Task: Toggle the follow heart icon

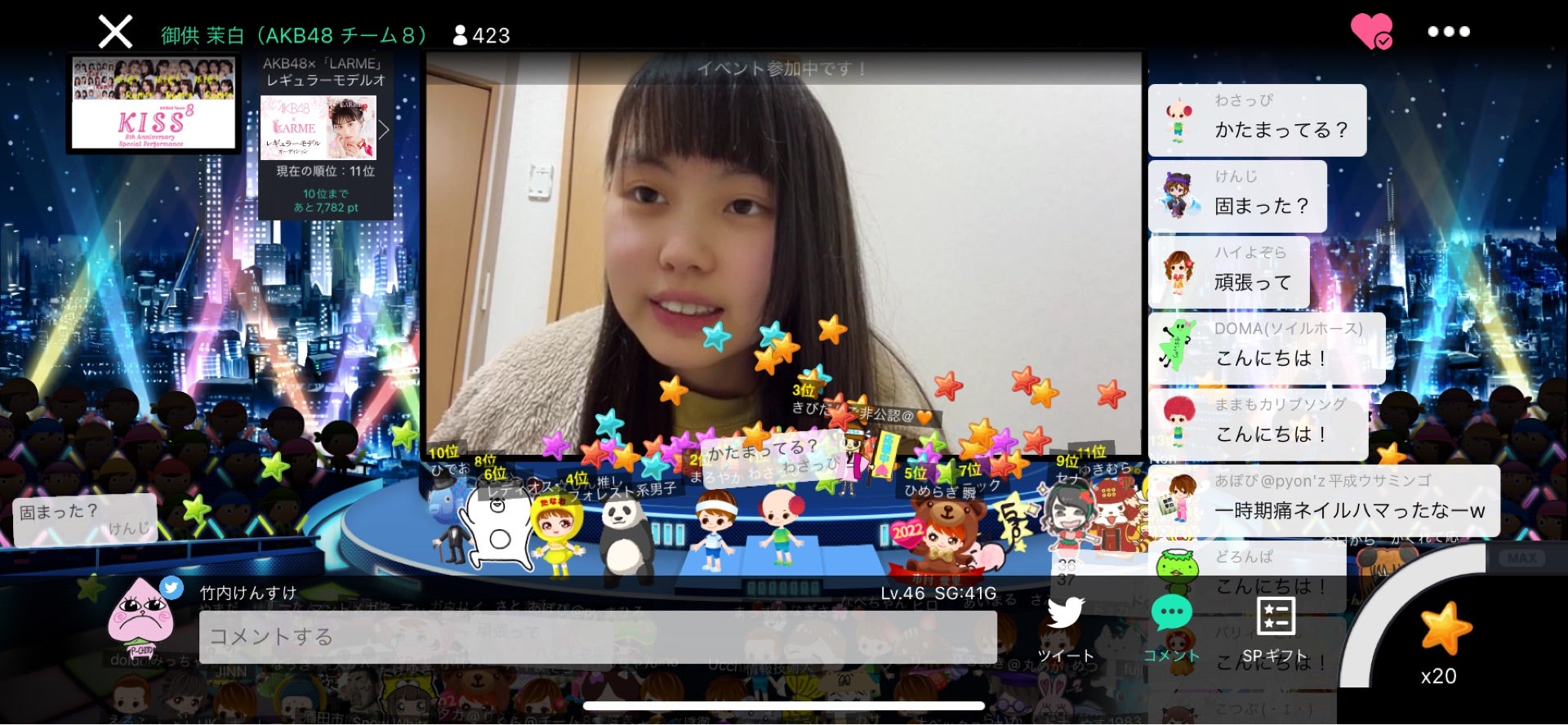Action: pyautogui.click(x=1371, y=32)
